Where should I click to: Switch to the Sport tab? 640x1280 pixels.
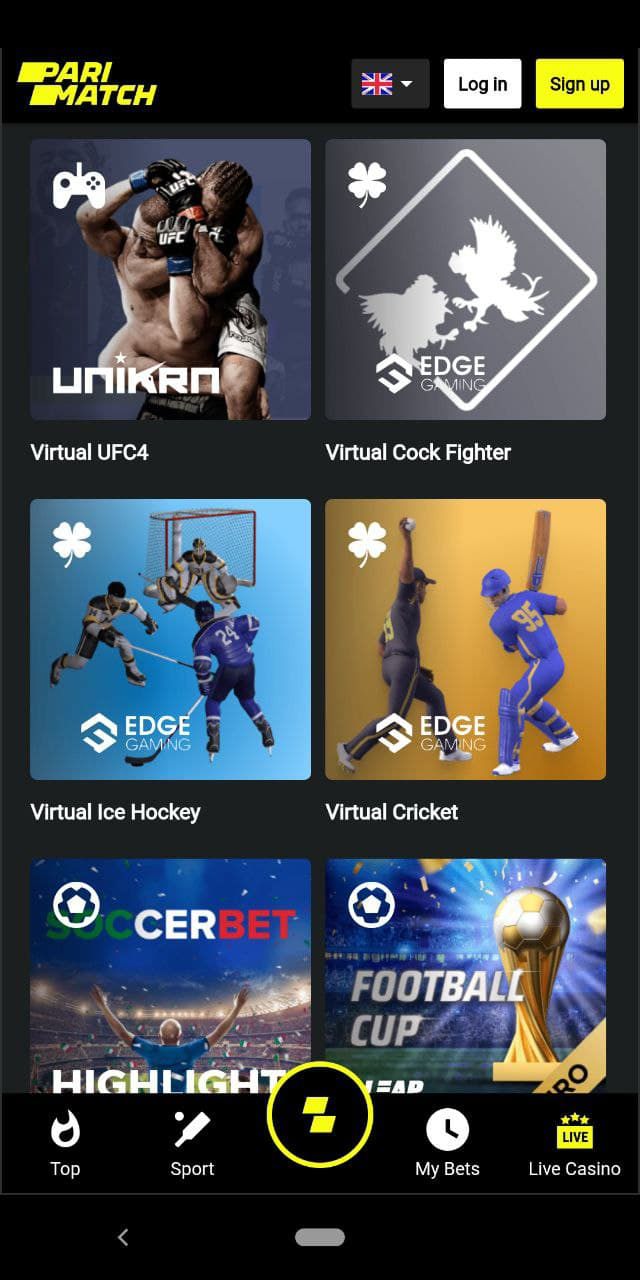click(192, 1144)
